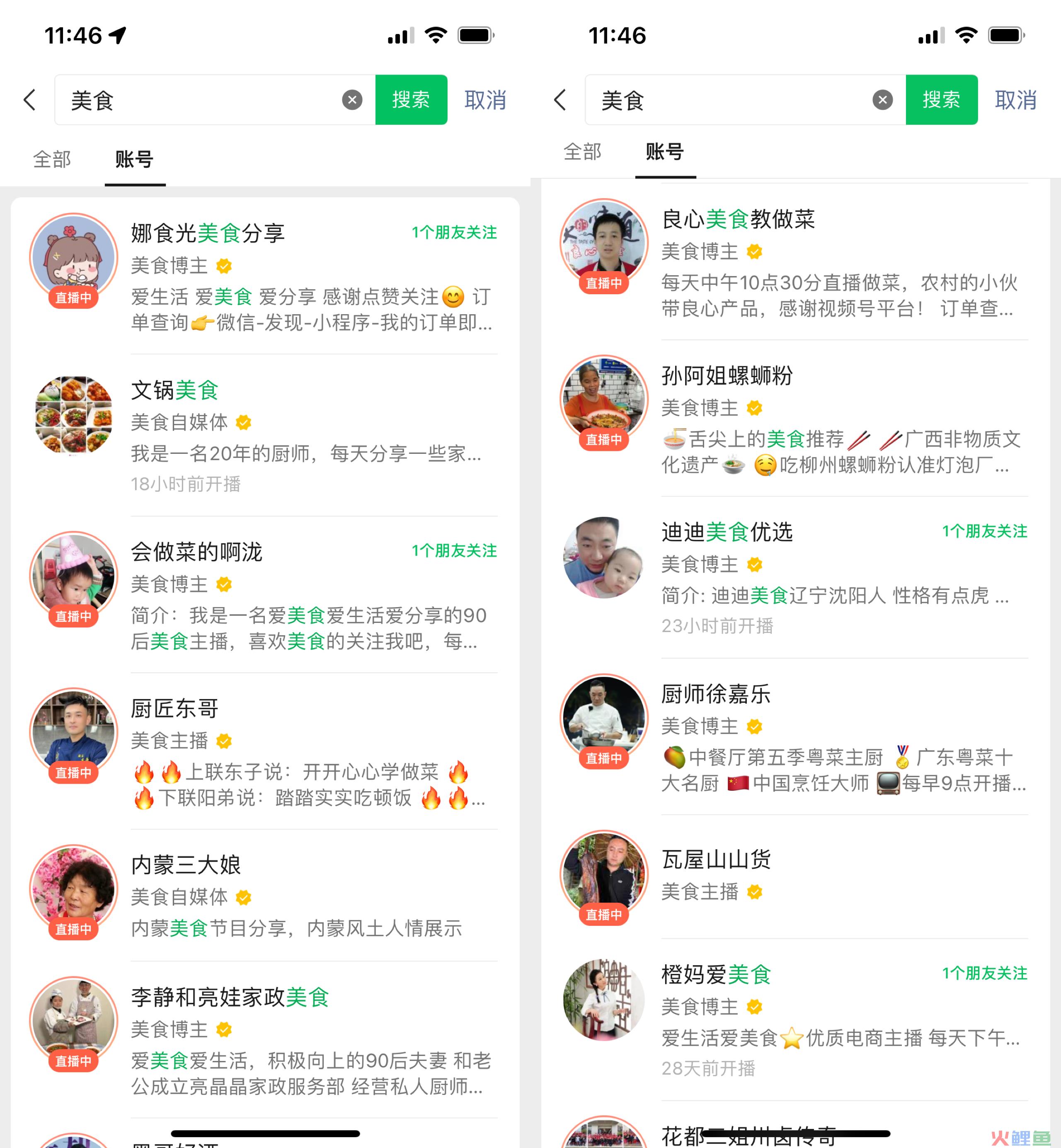View the 孙阿姐螺蛳粉 account

pyautogui.click(x=727, y=376)
